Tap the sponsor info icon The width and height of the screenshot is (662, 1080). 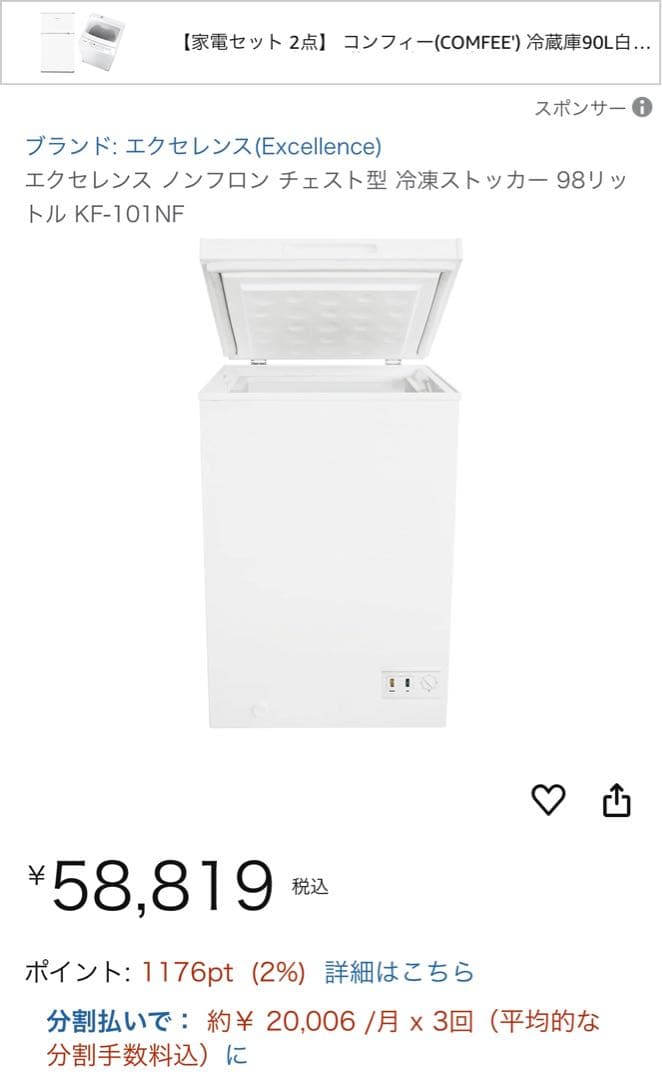(x=641, y=108)
